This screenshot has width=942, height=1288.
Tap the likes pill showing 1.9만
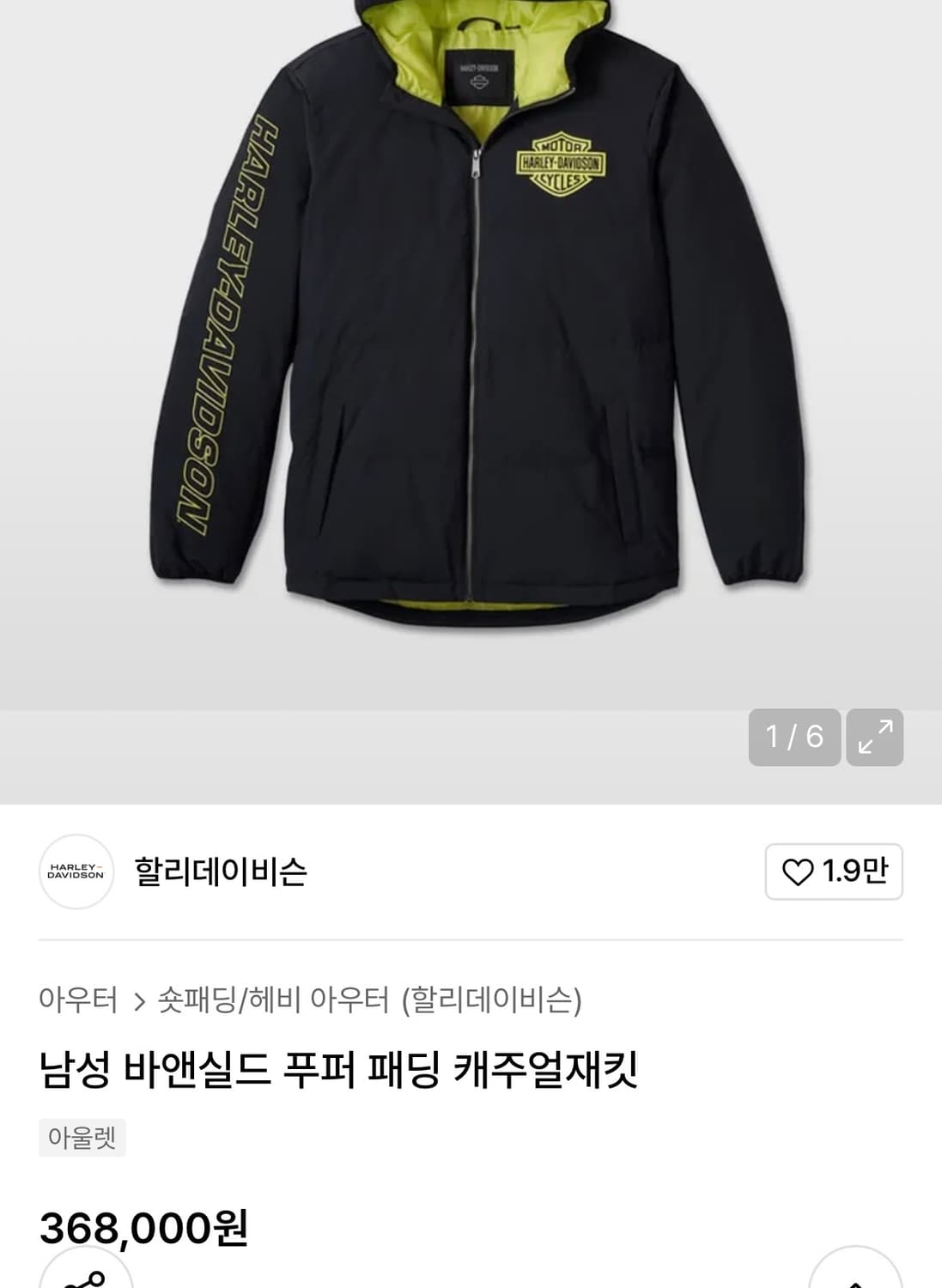(831, 872)
